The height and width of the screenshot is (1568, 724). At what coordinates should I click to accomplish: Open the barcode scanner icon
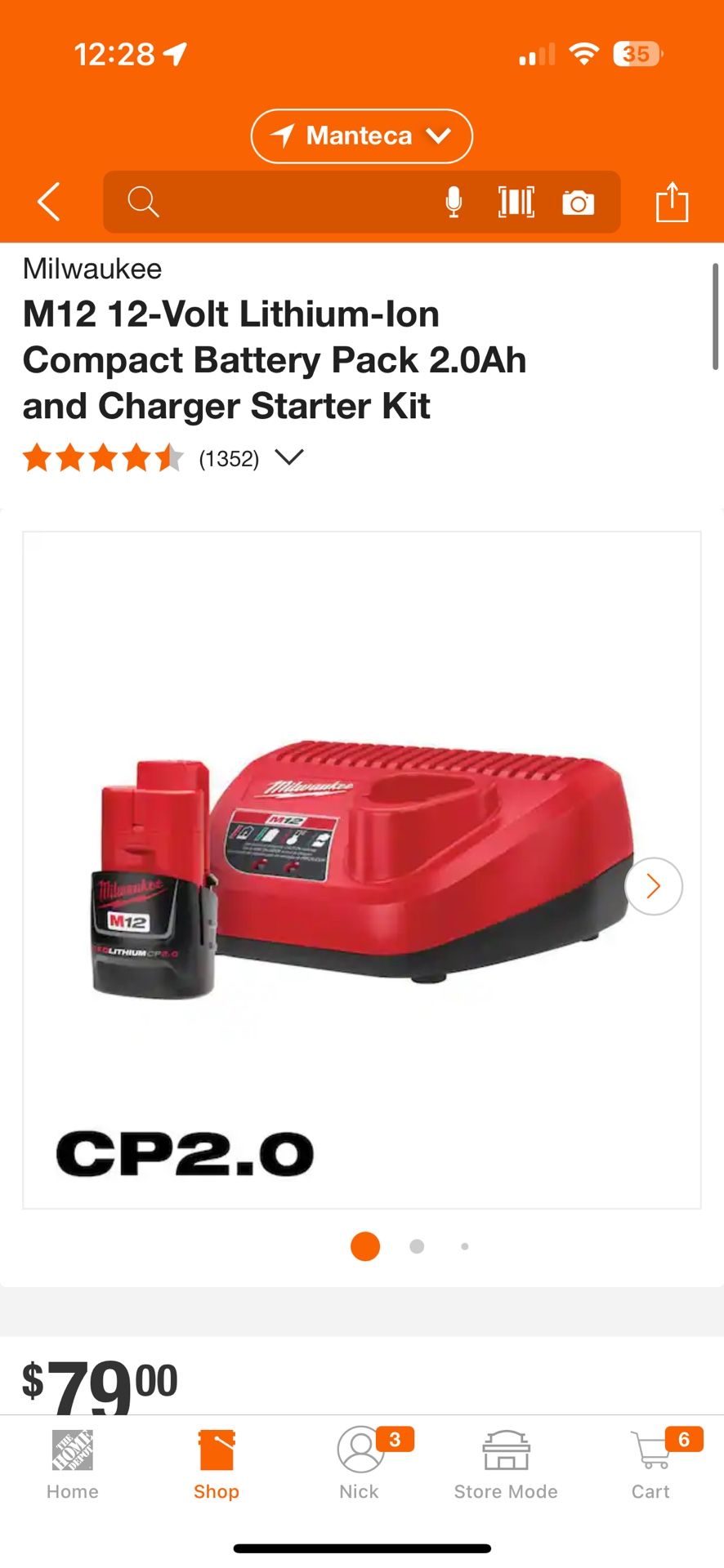click(x=516, y=203)
